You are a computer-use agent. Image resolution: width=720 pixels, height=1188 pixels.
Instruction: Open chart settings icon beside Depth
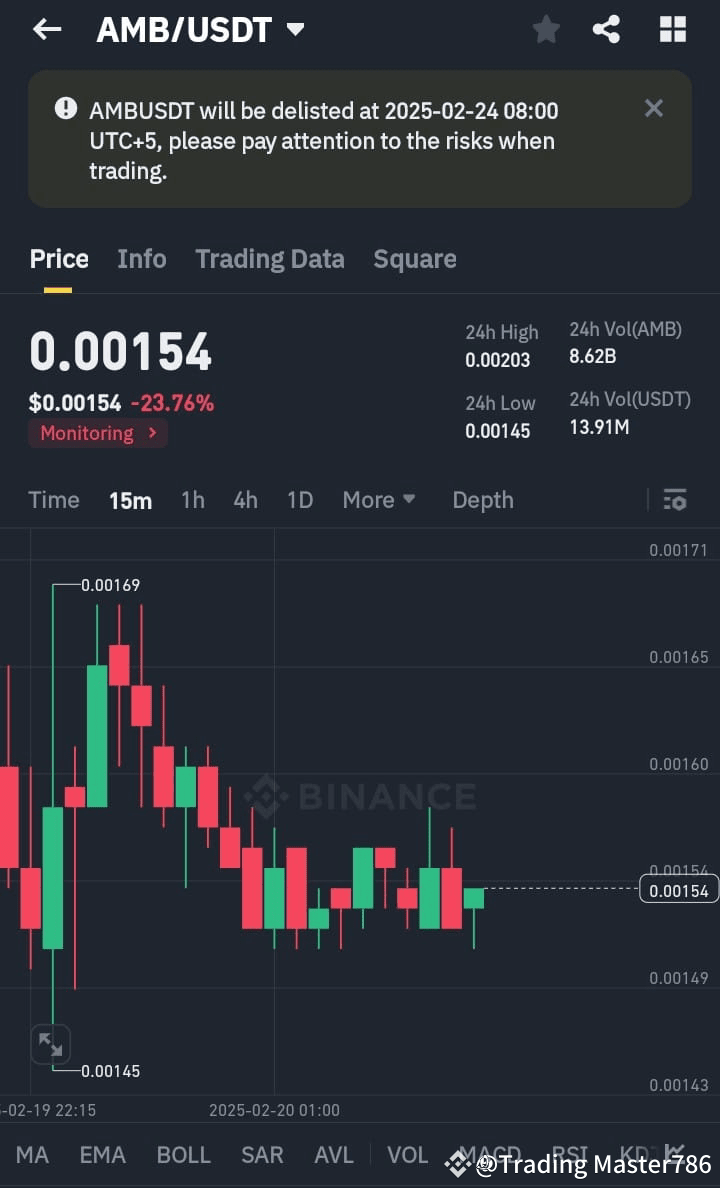pos(675,500)
